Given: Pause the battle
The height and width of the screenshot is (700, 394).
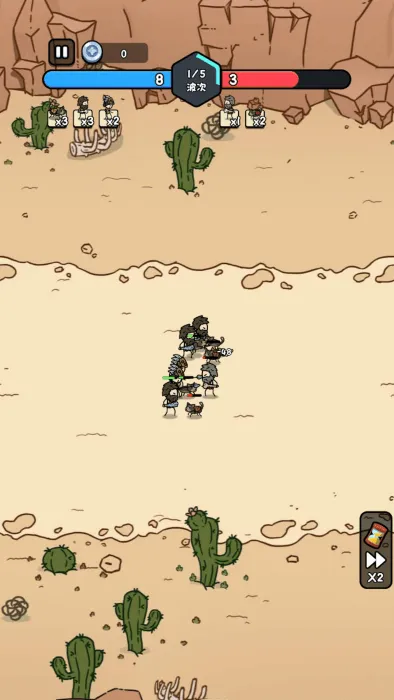Looking at the screenshot, I should click(x=62, y=52).
